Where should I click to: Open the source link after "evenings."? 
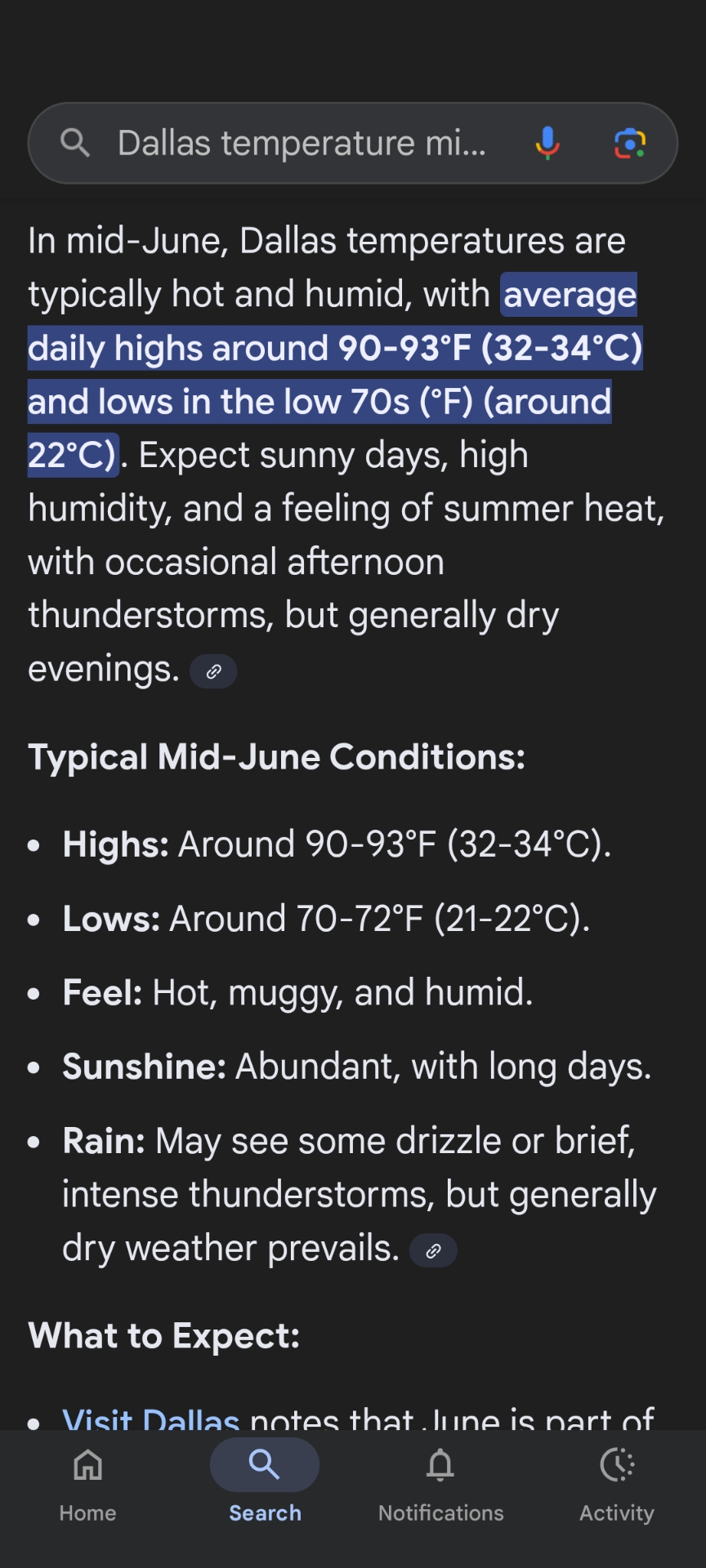[x=213, y=671]
